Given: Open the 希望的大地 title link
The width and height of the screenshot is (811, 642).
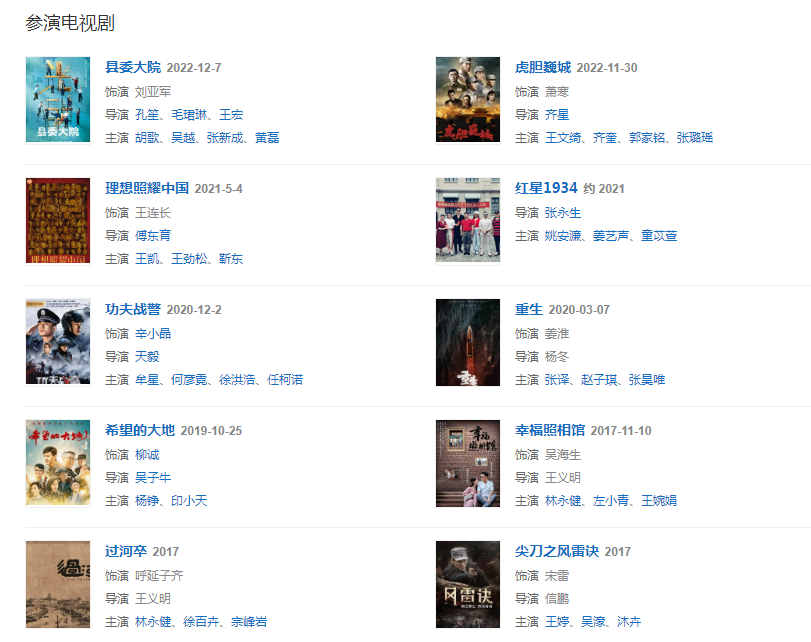Looking at the screenshot, I should [140, 430].
